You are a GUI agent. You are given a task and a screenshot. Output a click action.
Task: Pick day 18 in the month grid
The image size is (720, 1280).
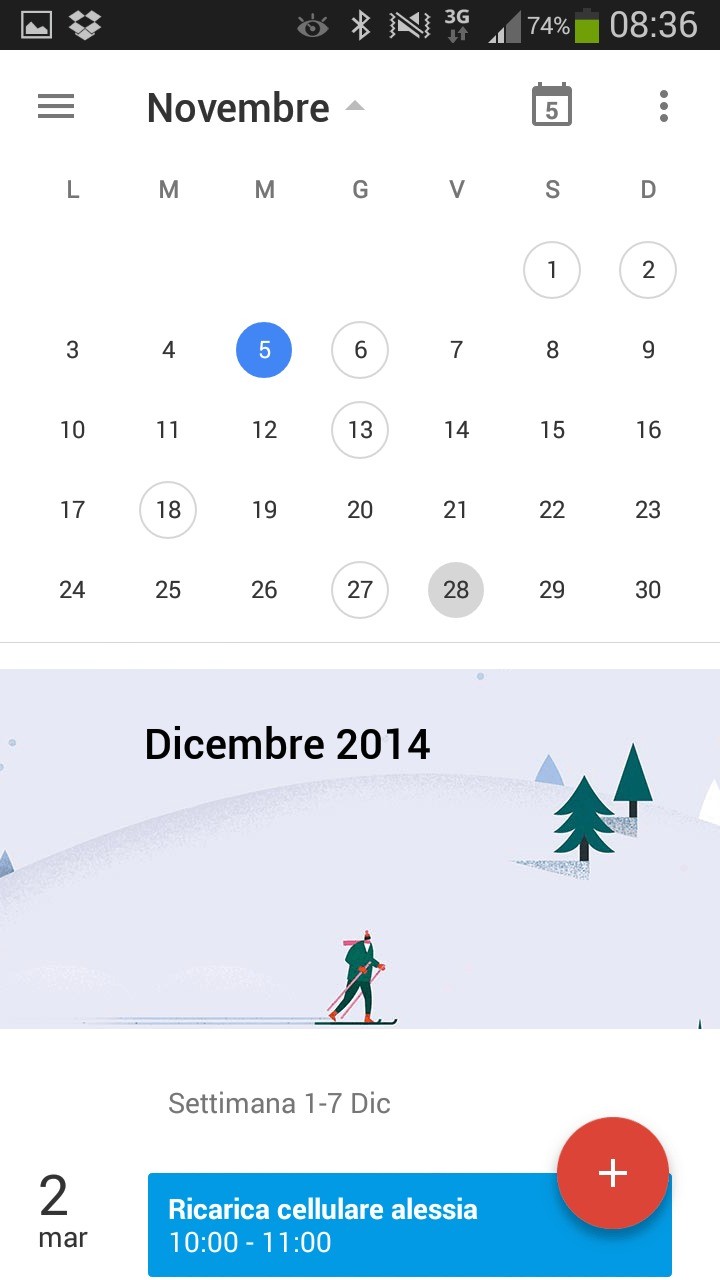pos(168,510)
